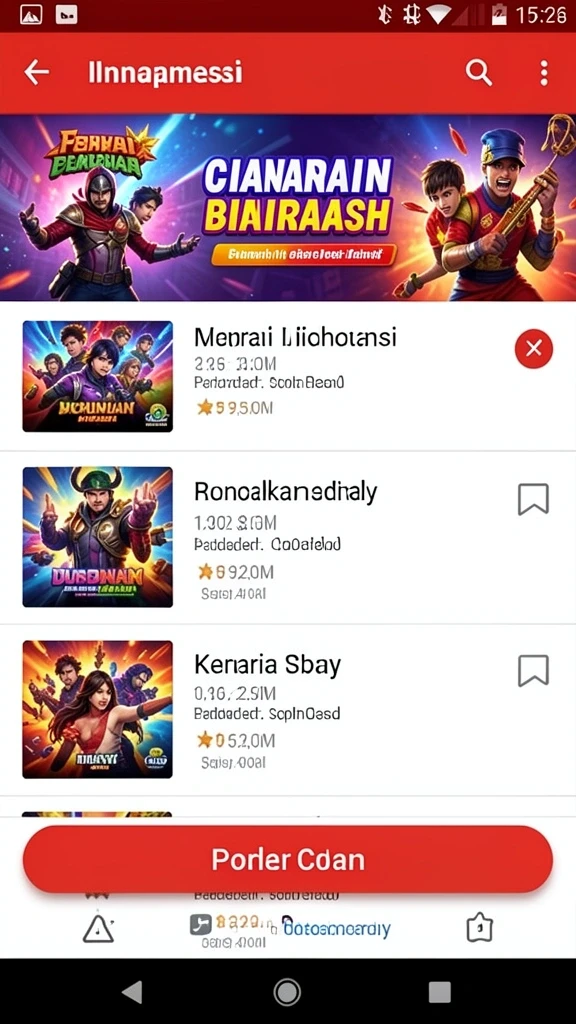Open recent apps with the square button
The image size is (576, 1024).
(440, 993)
